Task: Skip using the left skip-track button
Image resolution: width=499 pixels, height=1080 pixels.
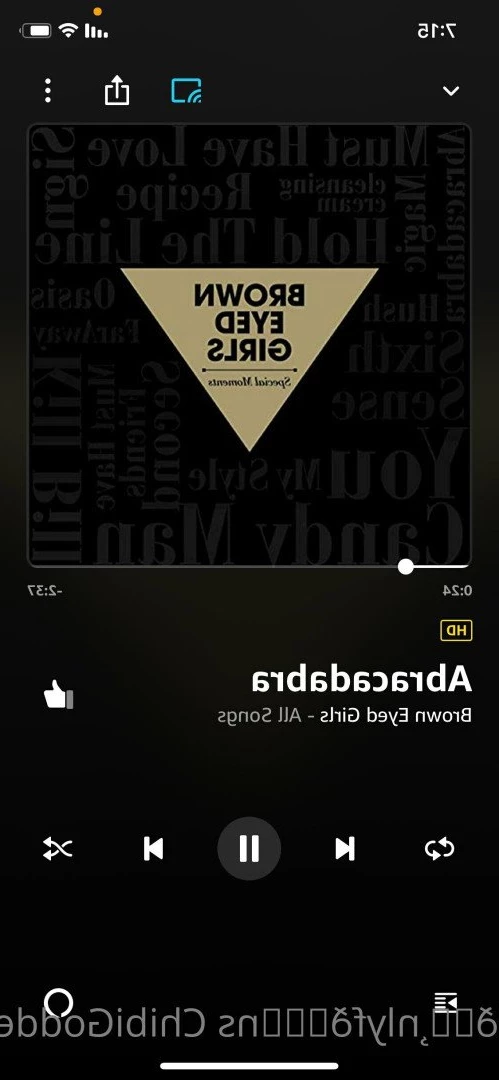Action: 153,849
